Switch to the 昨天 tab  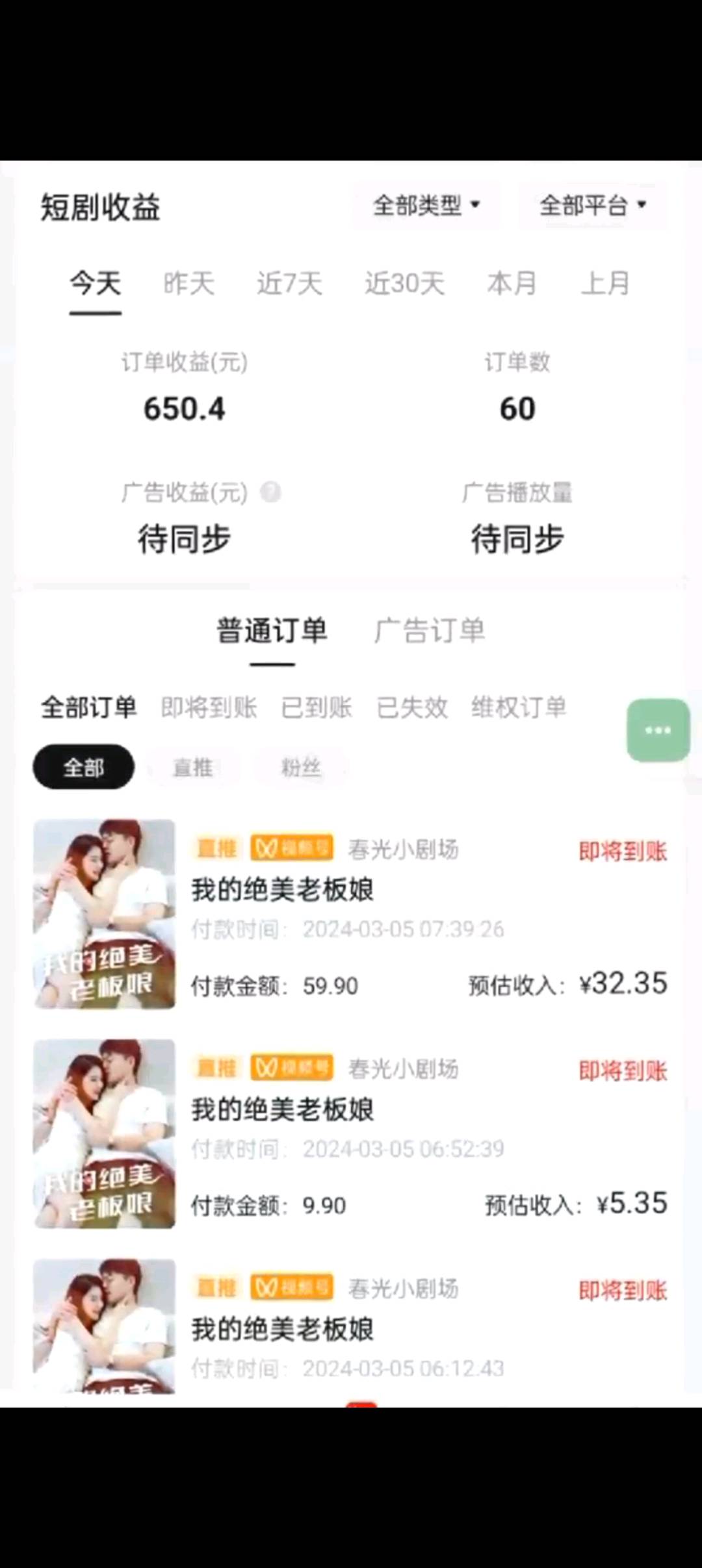(x=188, y=284)
